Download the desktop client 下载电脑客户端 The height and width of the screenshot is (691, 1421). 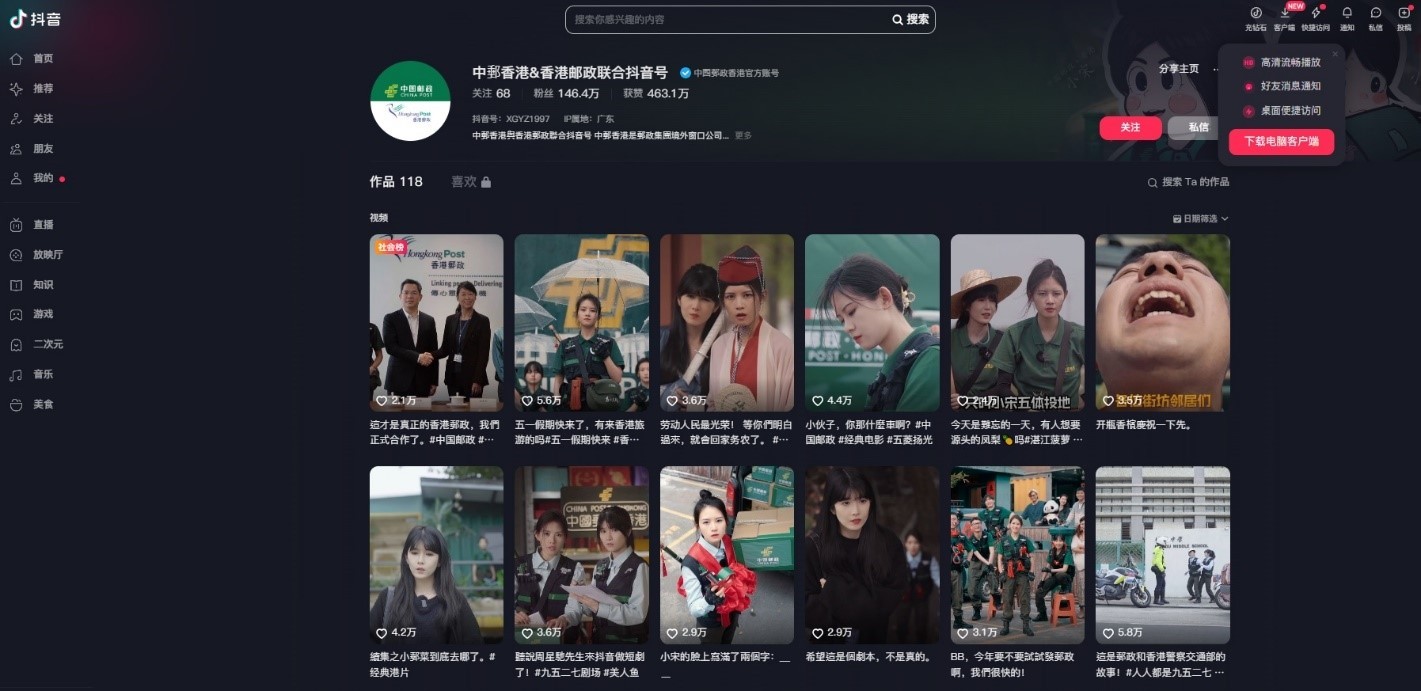pos(1281,142)
